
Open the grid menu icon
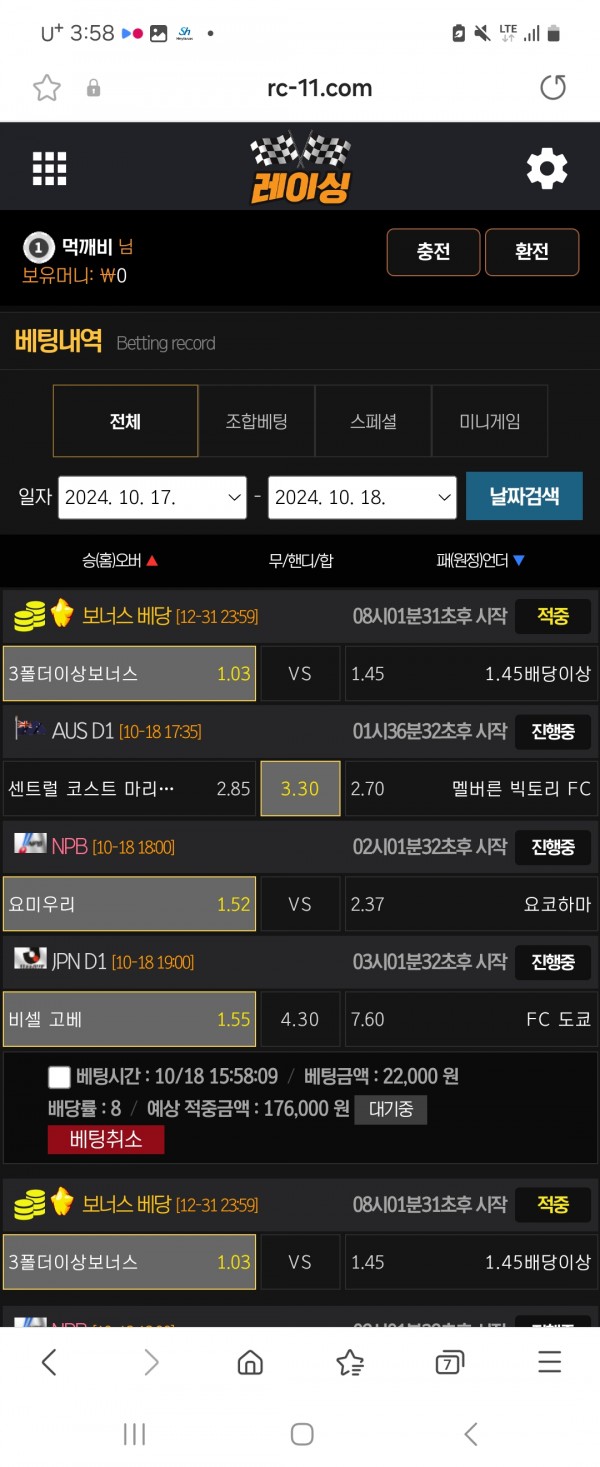[x=49, y=169]
